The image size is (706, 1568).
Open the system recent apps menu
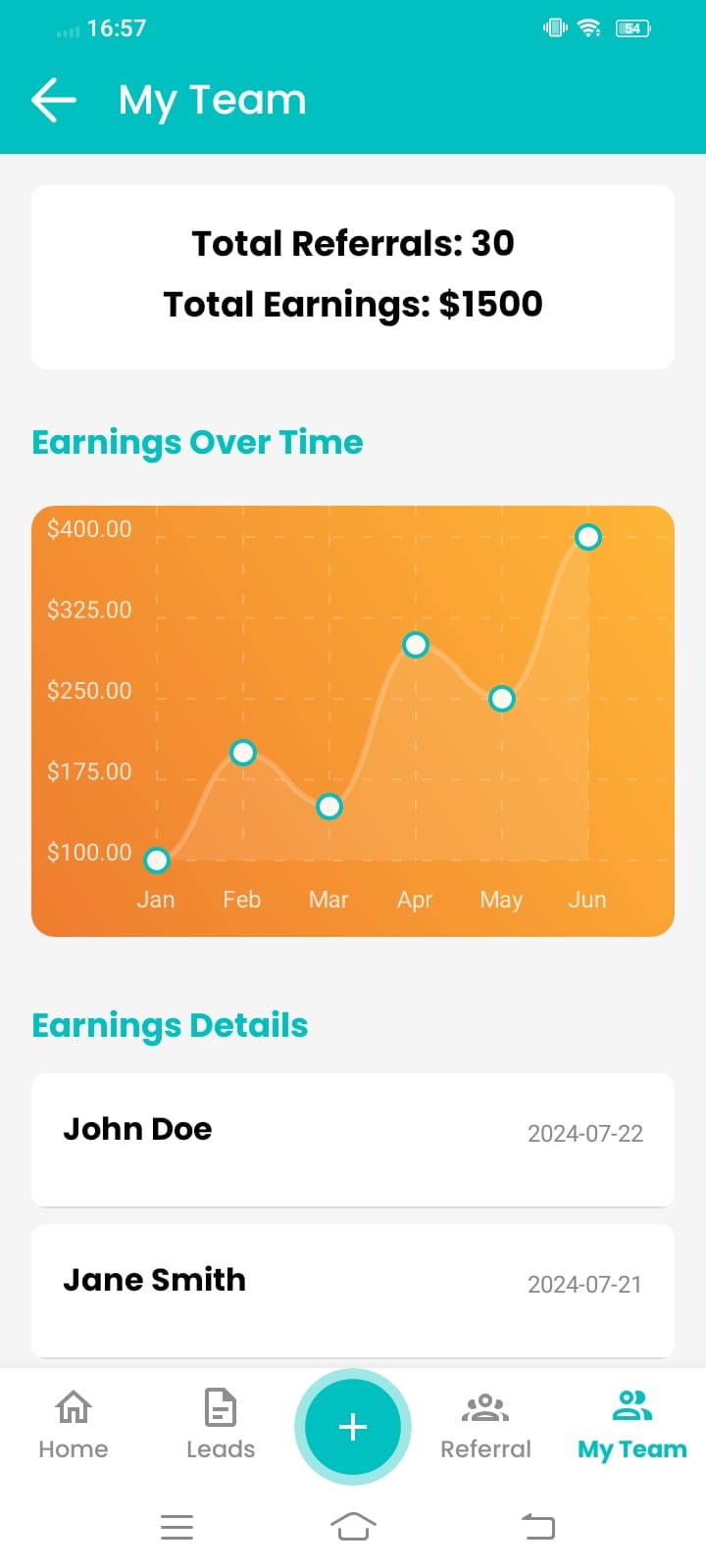(x=176, y=1527)
